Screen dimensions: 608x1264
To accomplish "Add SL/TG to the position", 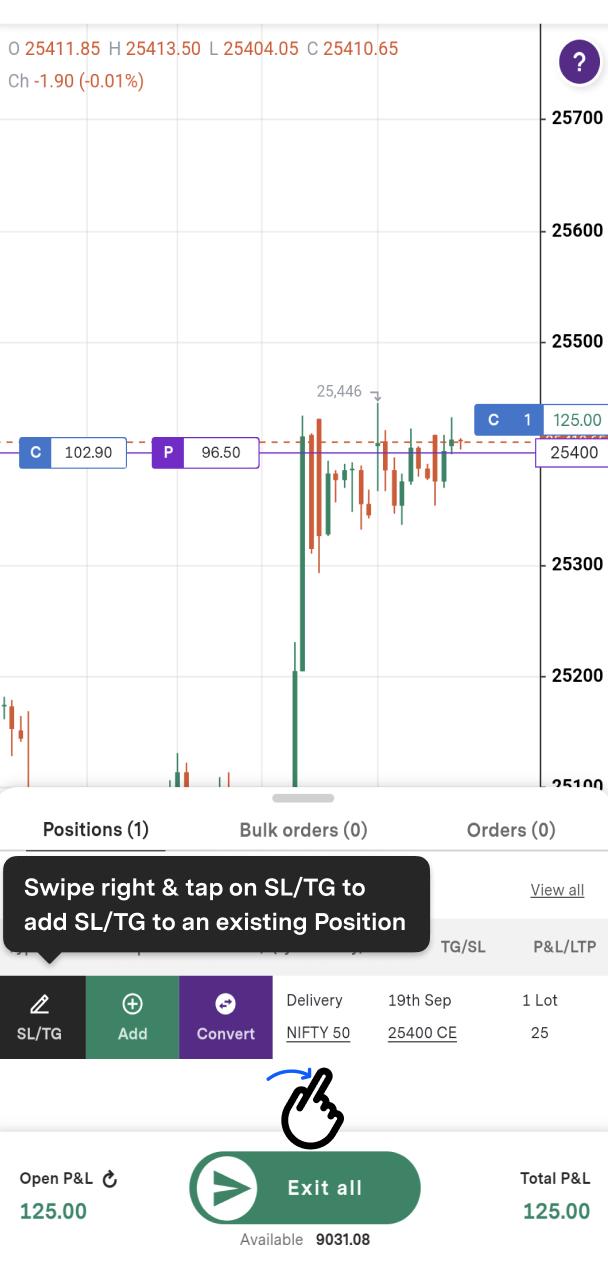I will click(x=40, y=1017).
